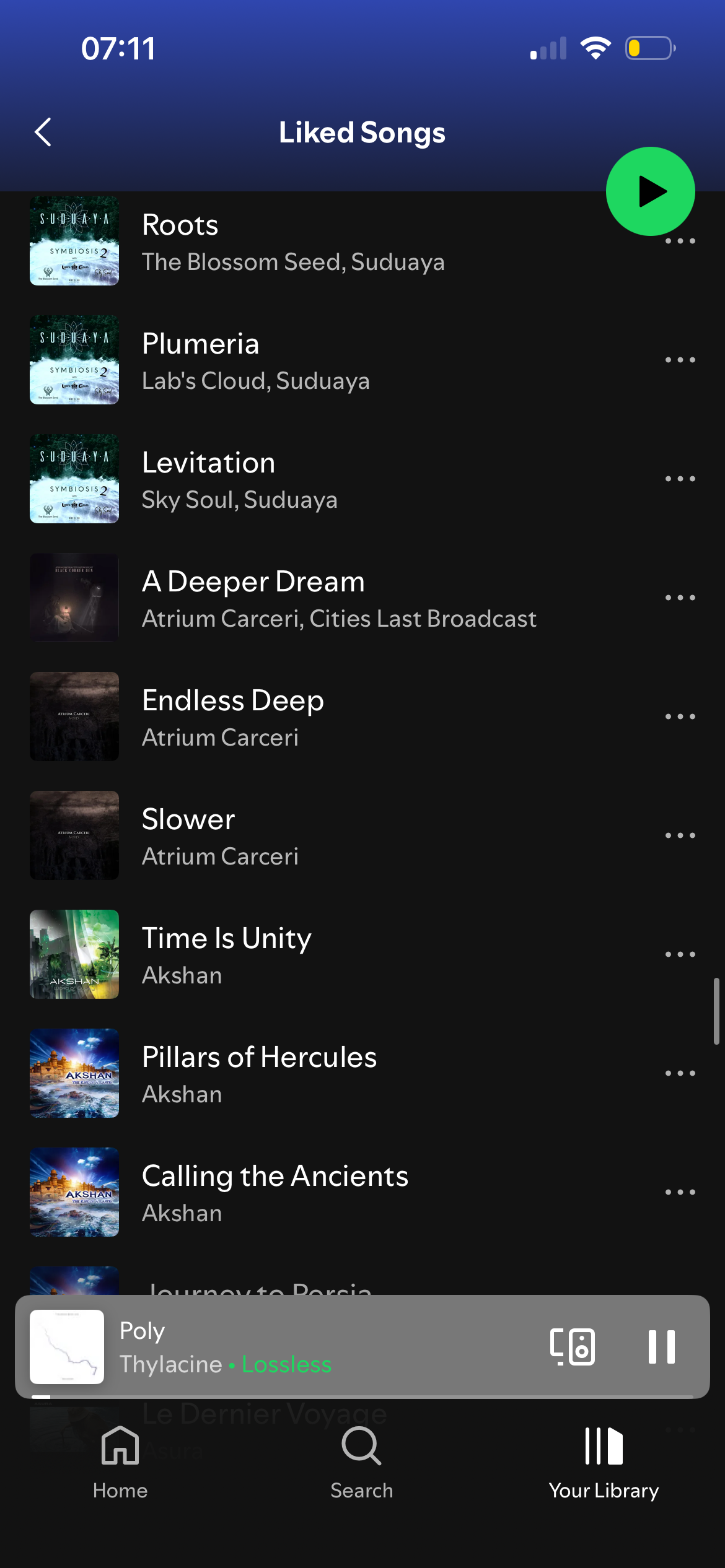Show more options for Slower
The image size is (725, 1568).
pos(680,835)
